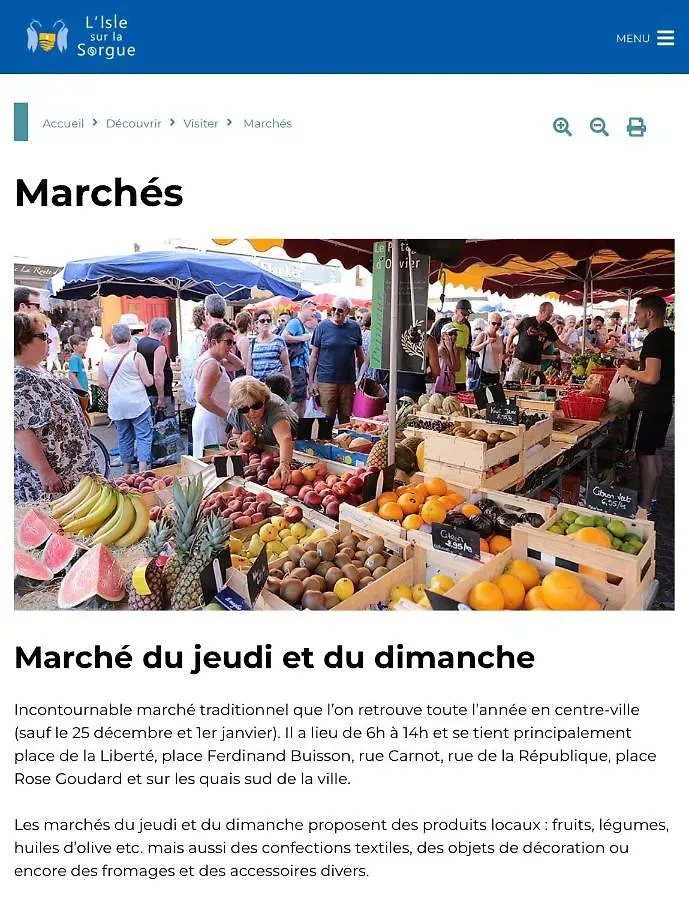The width and height of the screenshot is (689, 900).
Task: Open the Accueil breadcrumb link
Action: [63, 123]
